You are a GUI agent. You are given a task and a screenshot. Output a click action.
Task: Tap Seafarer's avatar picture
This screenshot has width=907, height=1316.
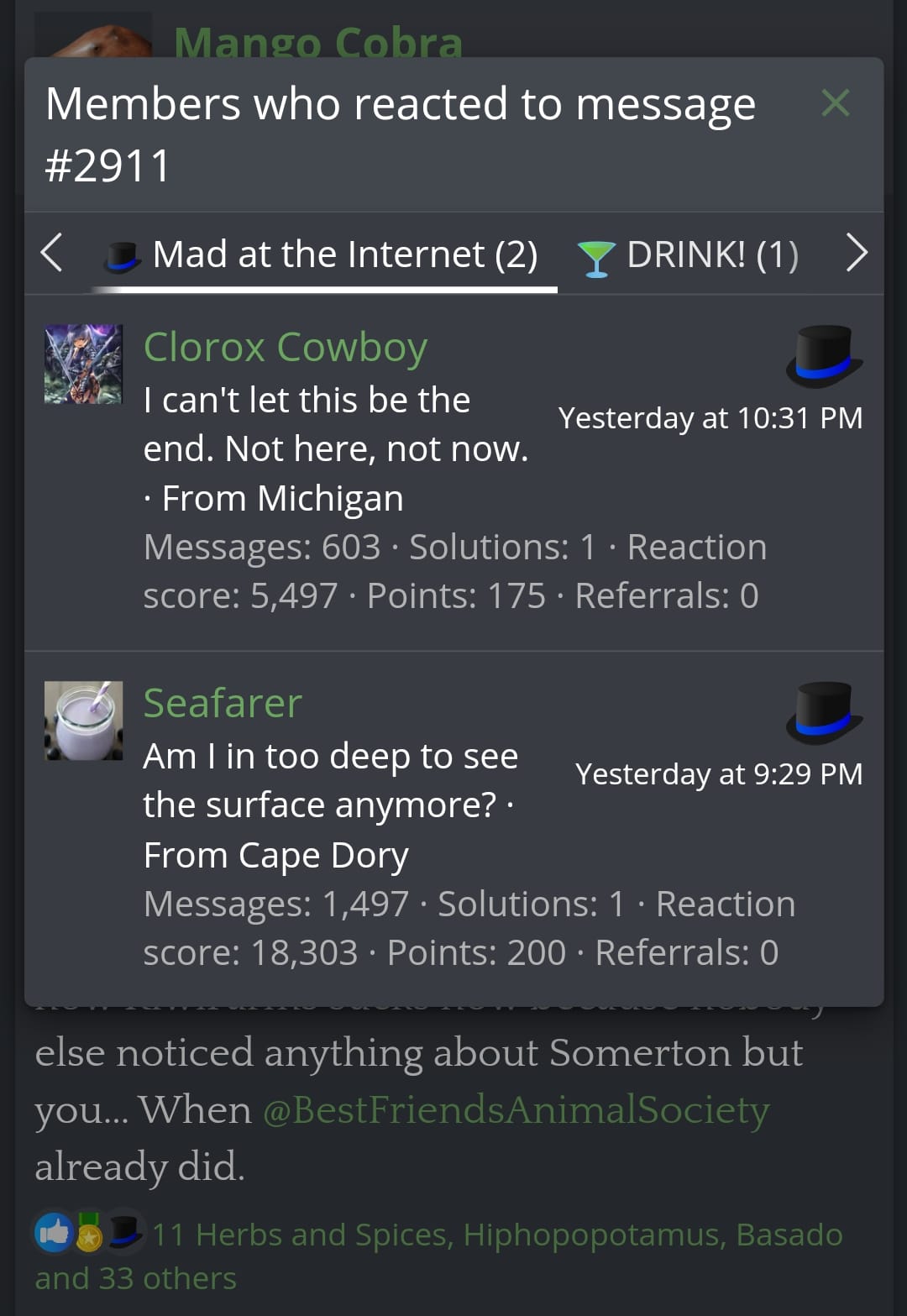[83, 721]
